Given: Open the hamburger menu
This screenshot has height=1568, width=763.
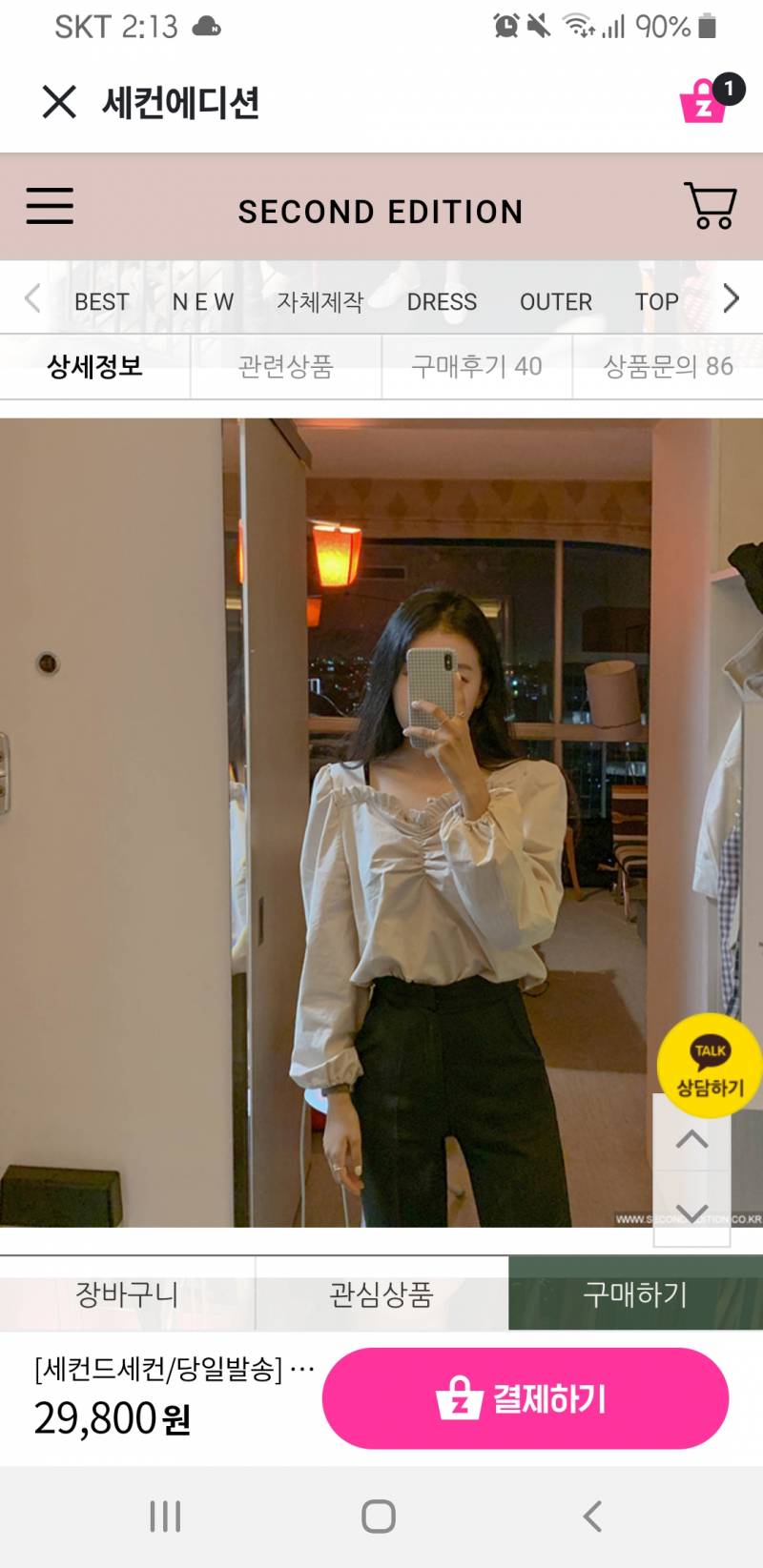Looking at the screenshot, I should click(50, 206).
